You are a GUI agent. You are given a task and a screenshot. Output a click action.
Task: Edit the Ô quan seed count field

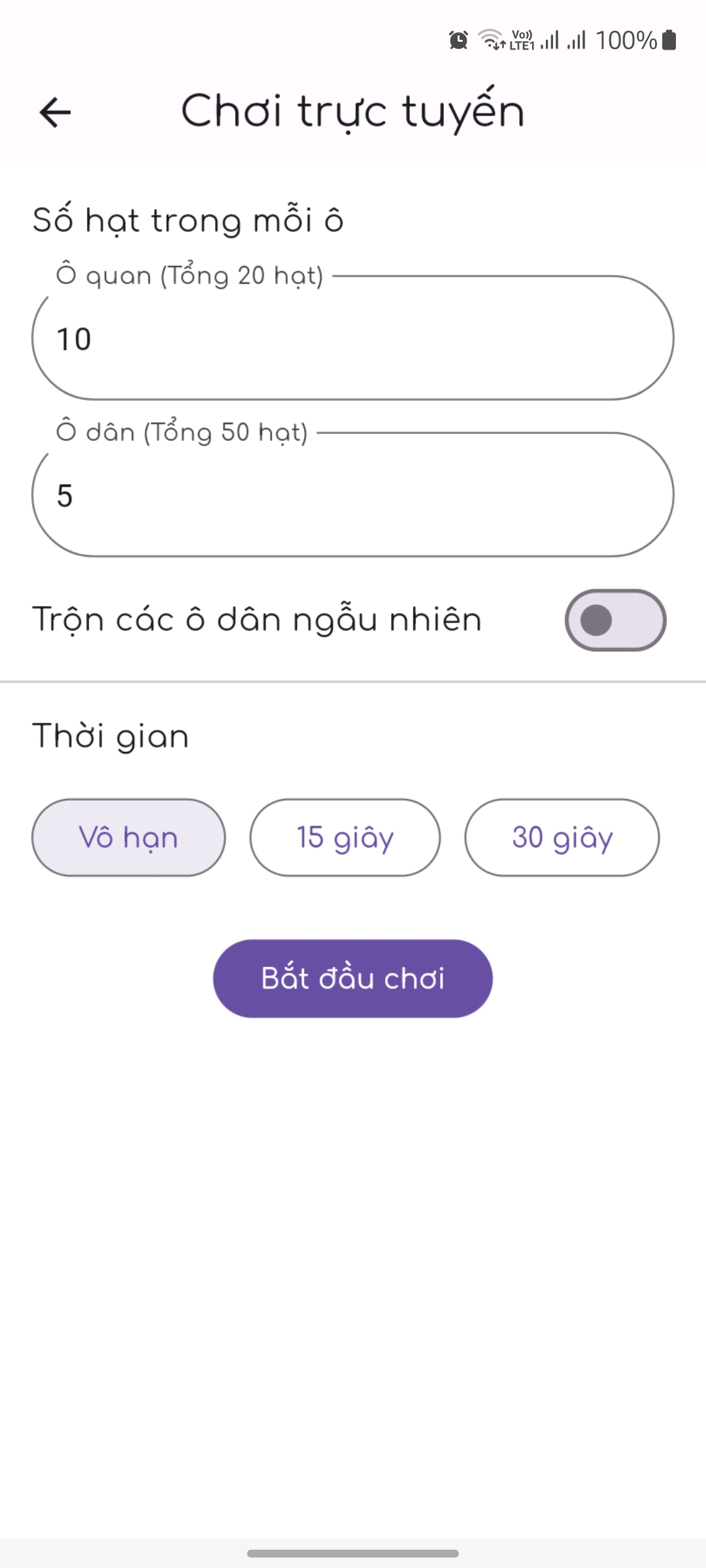click(x=353, y=338)
